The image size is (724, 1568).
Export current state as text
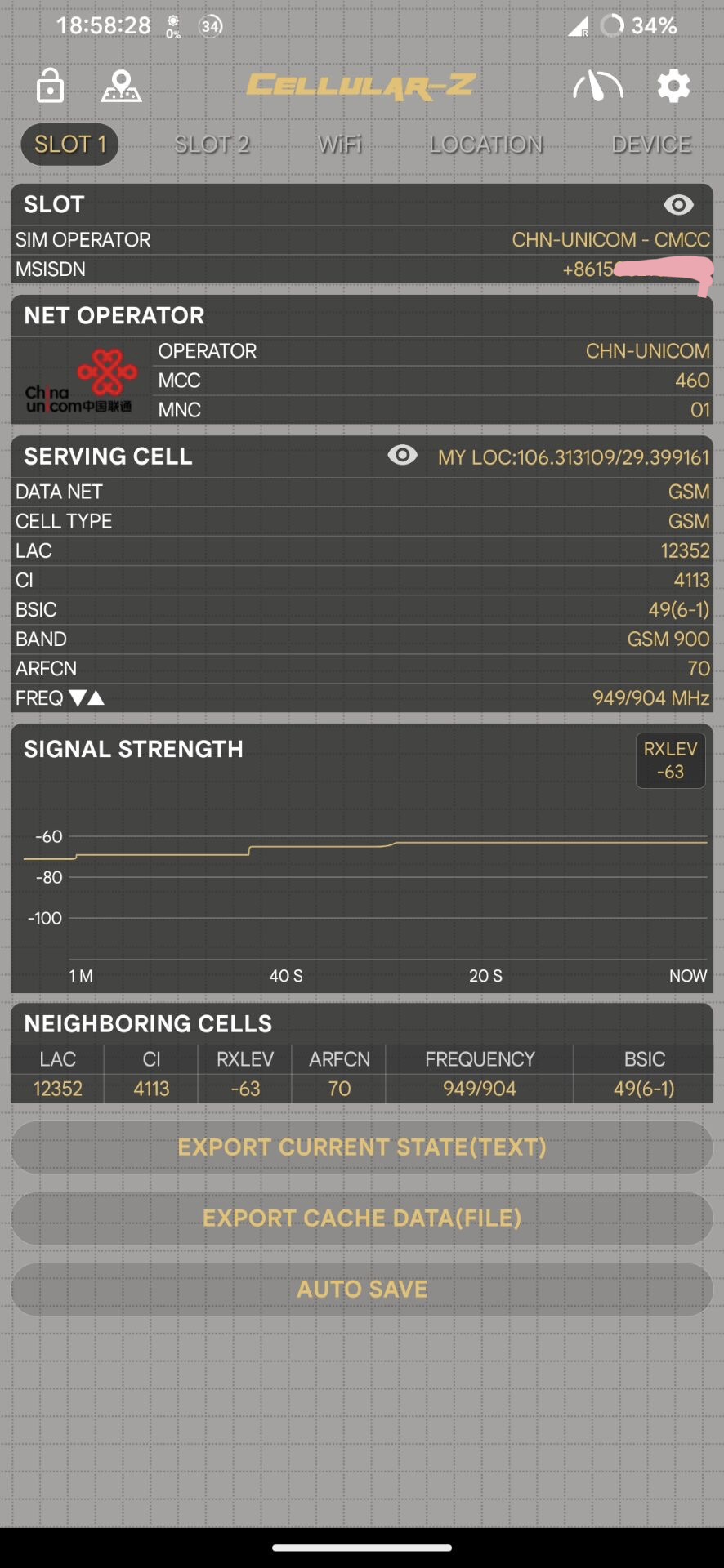(362, 1147)
